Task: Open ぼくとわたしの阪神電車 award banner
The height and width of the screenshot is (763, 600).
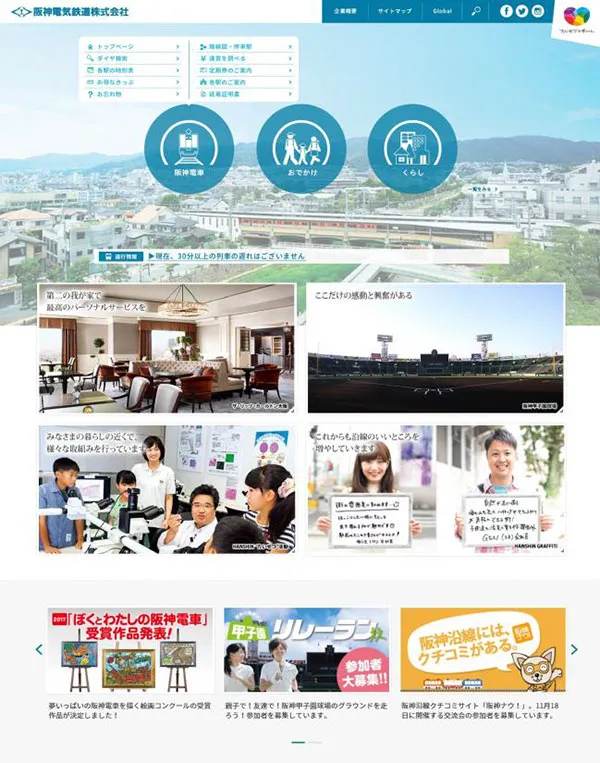Action: (x=130, y=649)
